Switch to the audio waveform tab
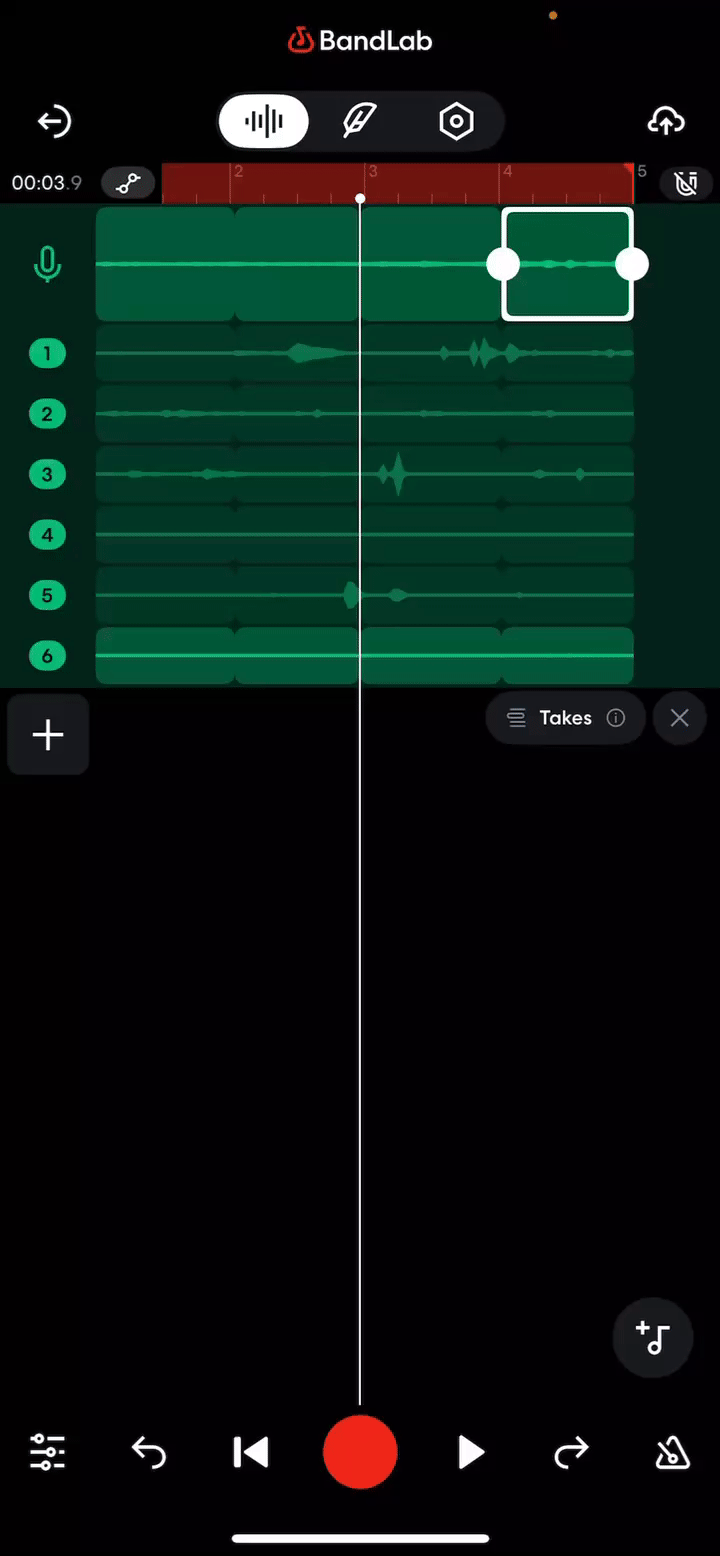 point(264,122)
